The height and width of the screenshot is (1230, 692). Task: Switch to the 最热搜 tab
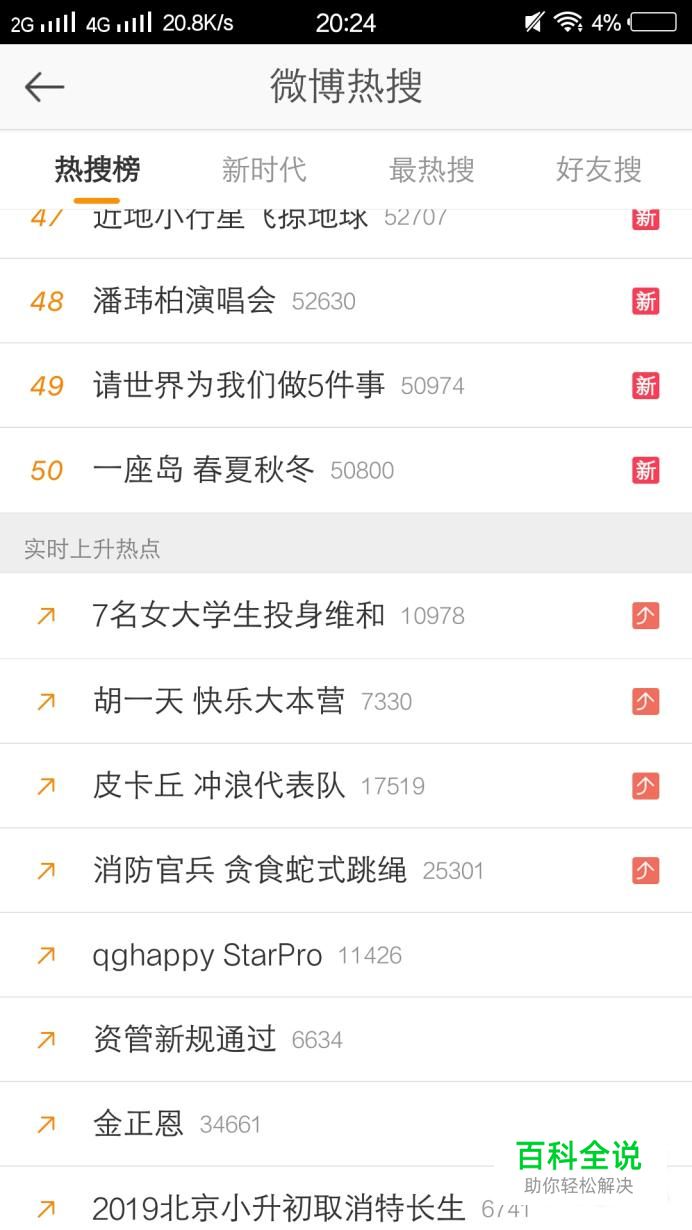pyautogui.click(x=431, y=170)
